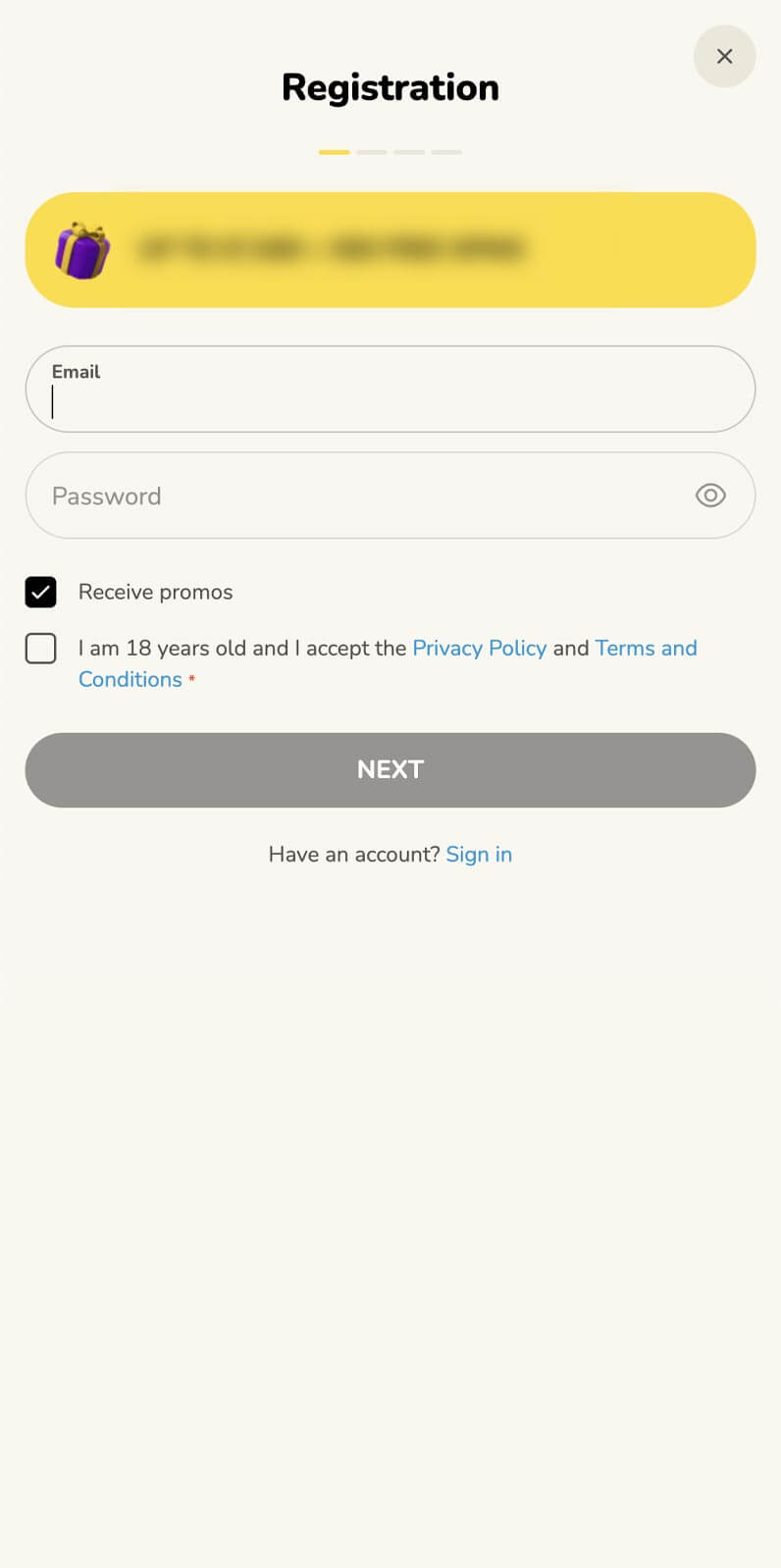
Task: Close the registration form
Action: (x=724, y=56)
